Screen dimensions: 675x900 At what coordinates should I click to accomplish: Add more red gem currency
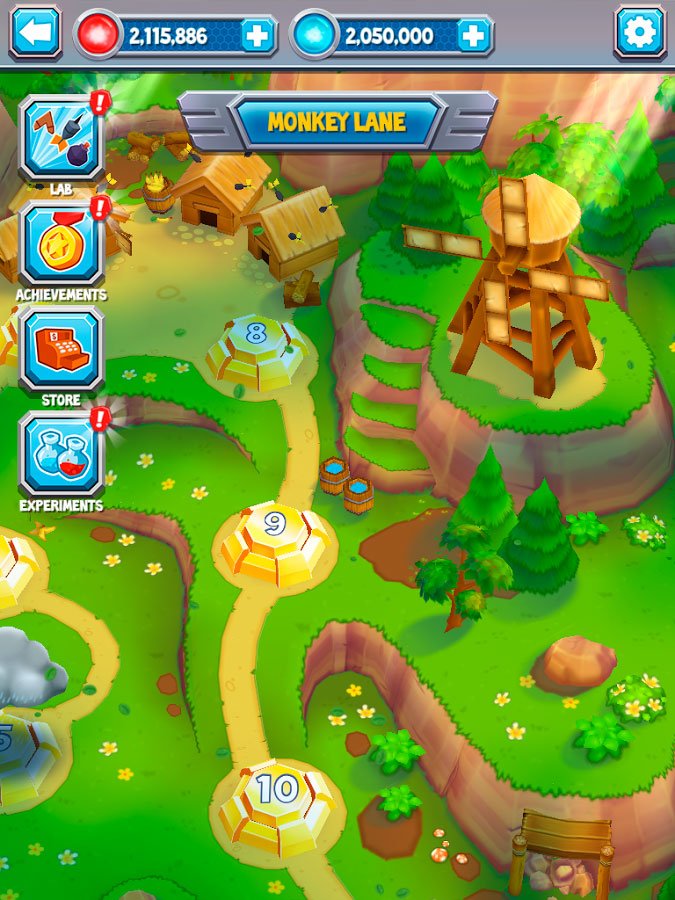[x=258, y=36]
